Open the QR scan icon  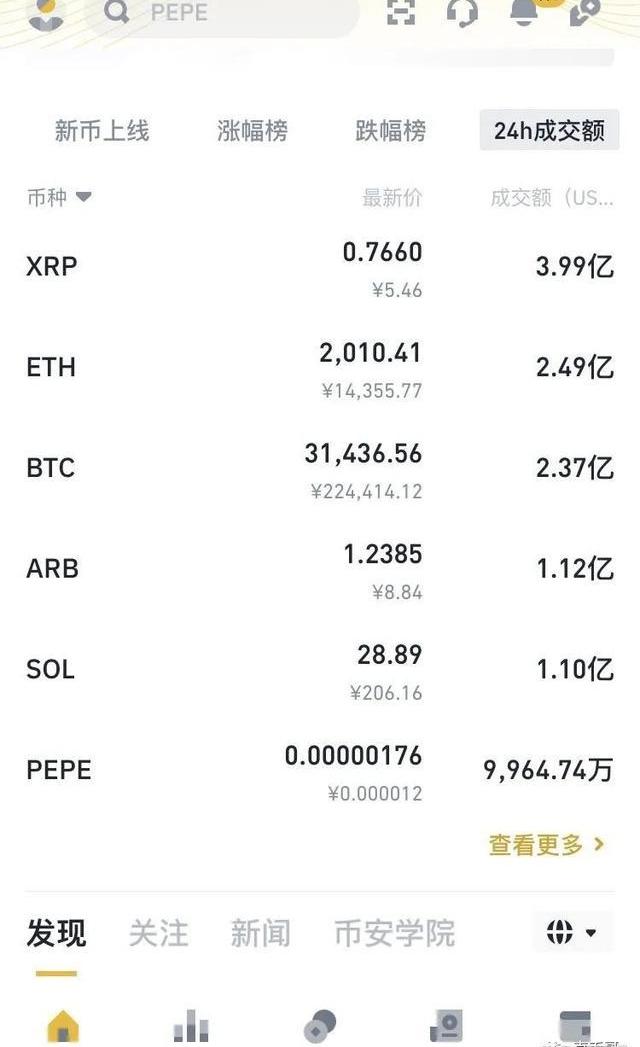tap(401, 12)
